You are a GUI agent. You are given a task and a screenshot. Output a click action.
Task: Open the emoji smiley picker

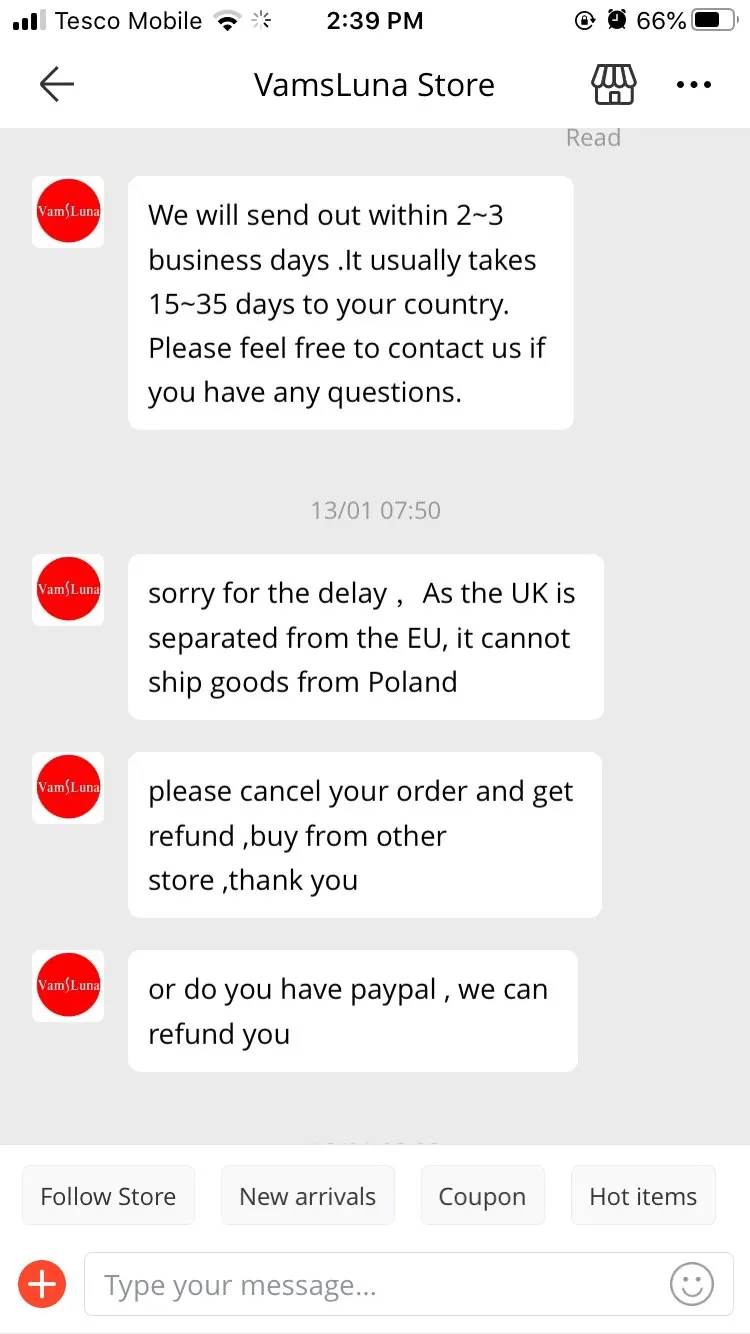(x=692, y=1284)
